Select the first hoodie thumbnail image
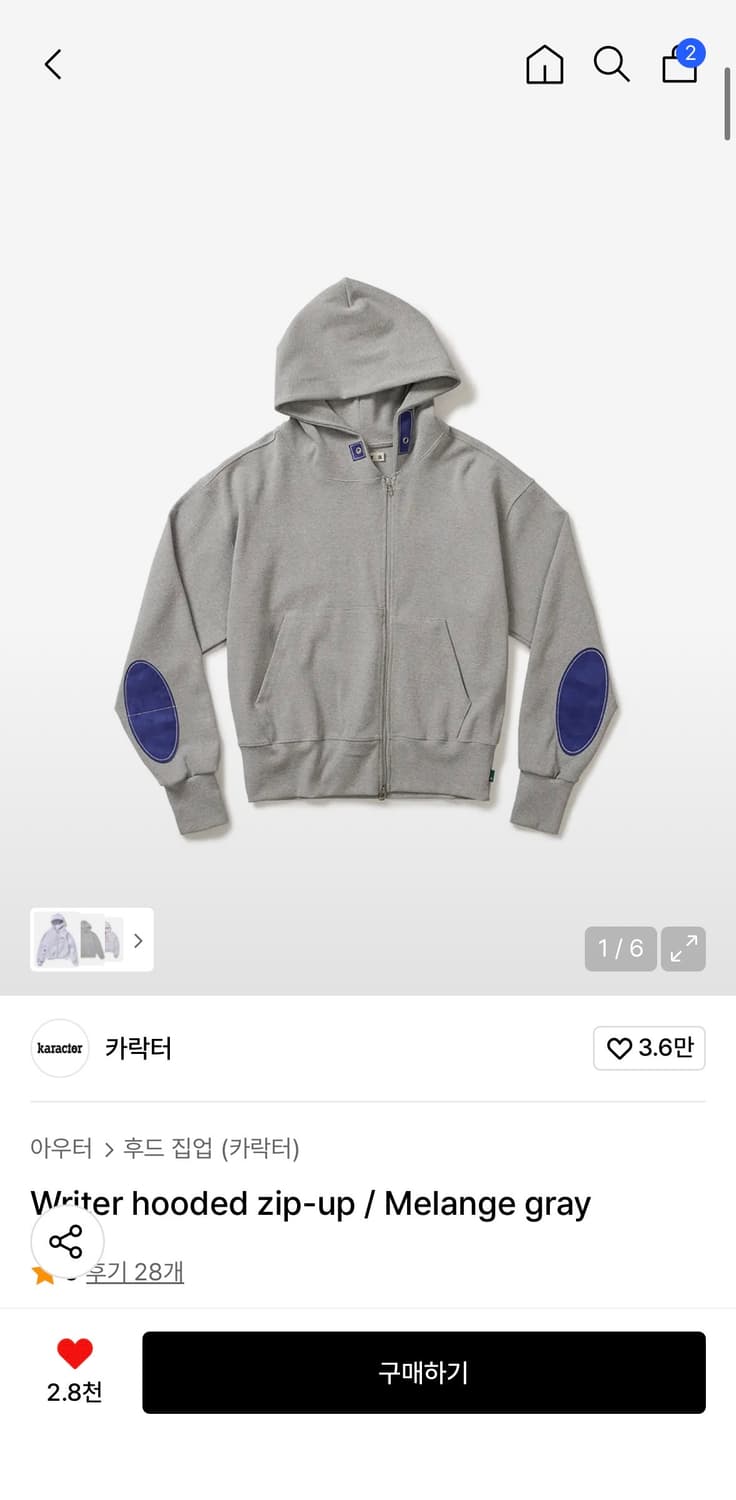The width and height of the screenshot is (736, 1500). point(55,940)
